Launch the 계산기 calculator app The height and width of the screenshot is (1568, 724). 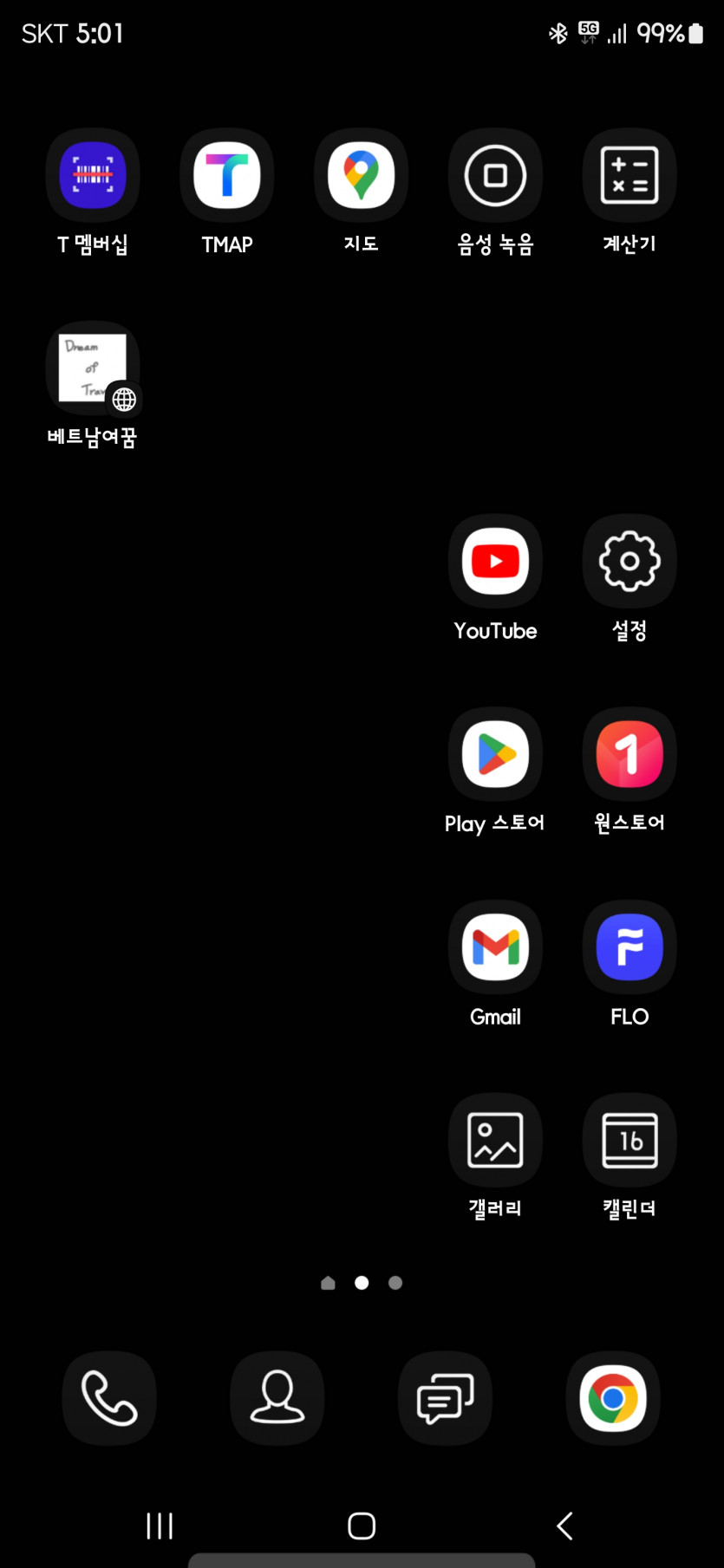(x=629, y=176)
